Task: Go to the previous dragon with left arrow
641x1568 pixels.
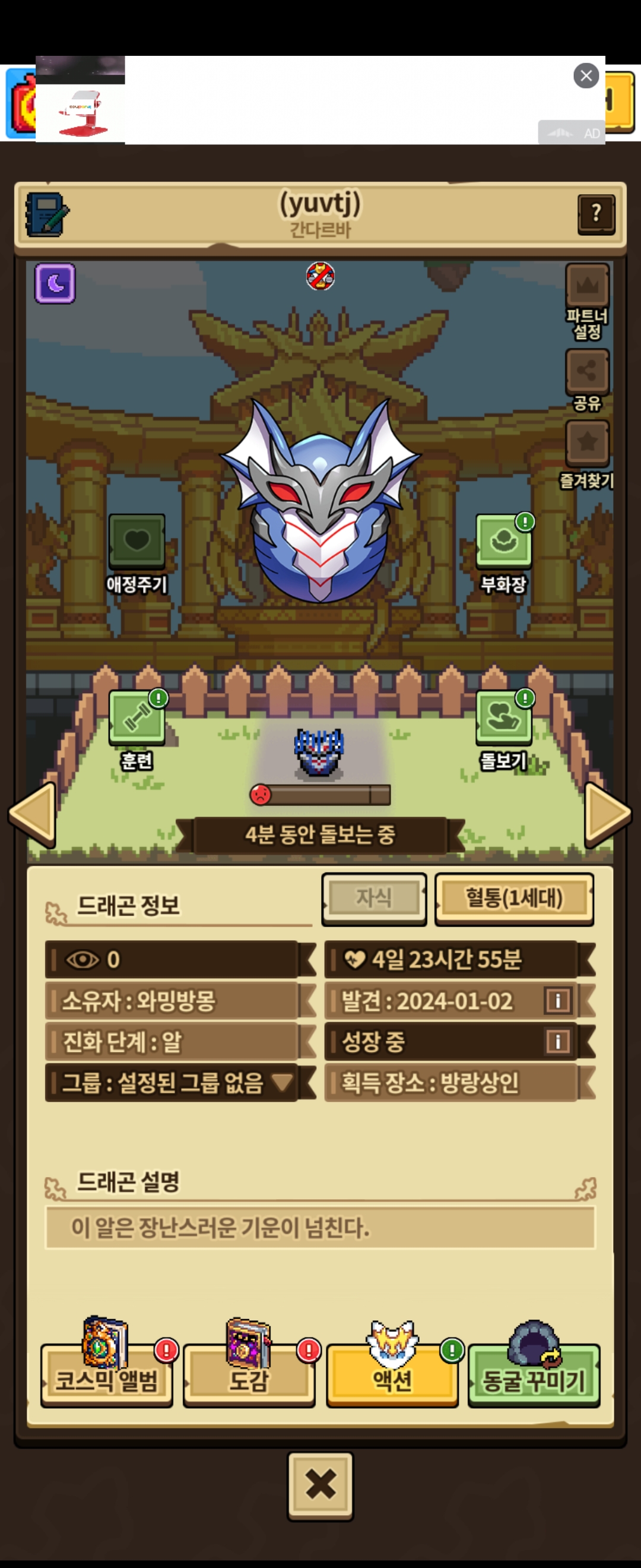Action: (x=32, y=814)
